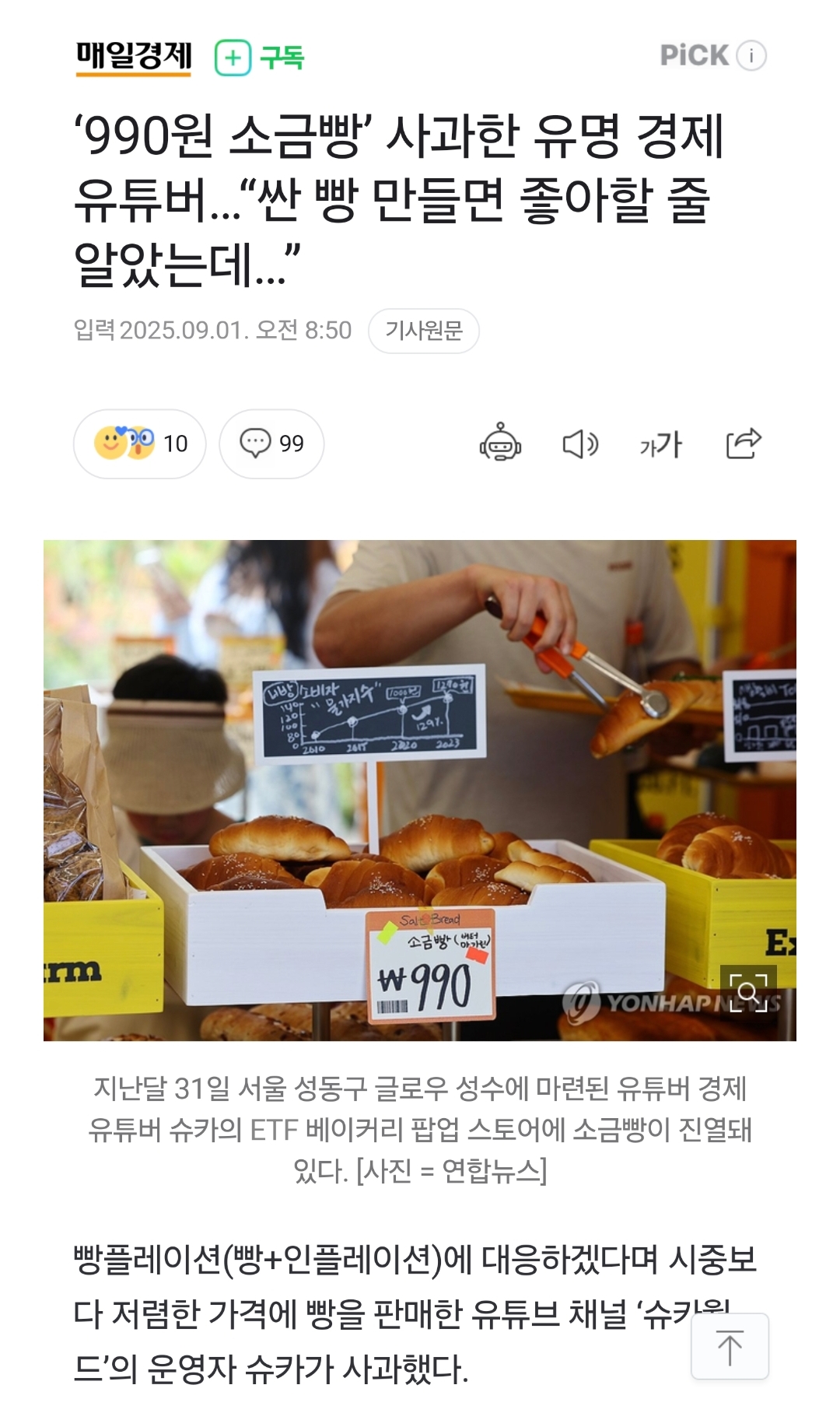Open the PiCK info icon
Viewport: 840px width, 1413px height.
point(751,56)
